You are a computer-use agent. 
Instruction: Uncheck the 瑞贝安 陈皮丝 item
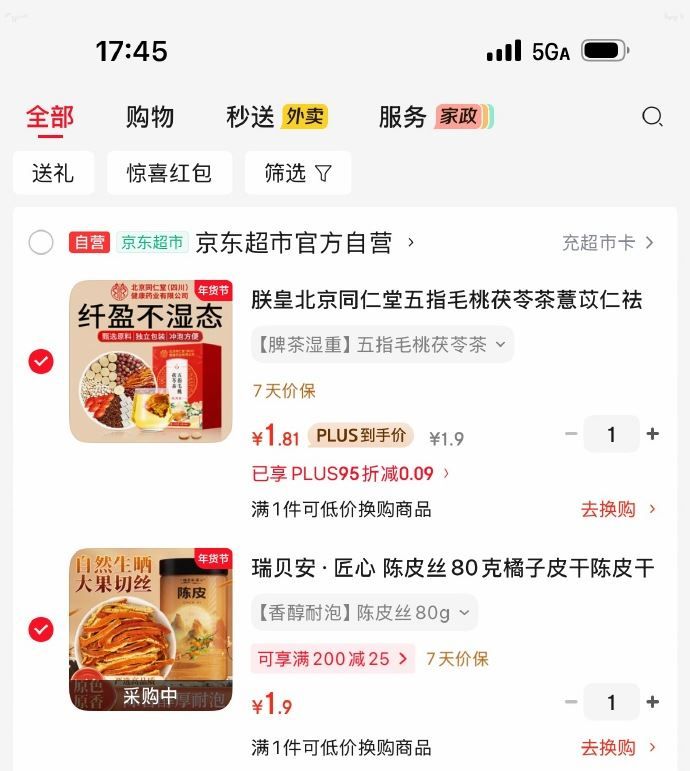click(41, 629)
